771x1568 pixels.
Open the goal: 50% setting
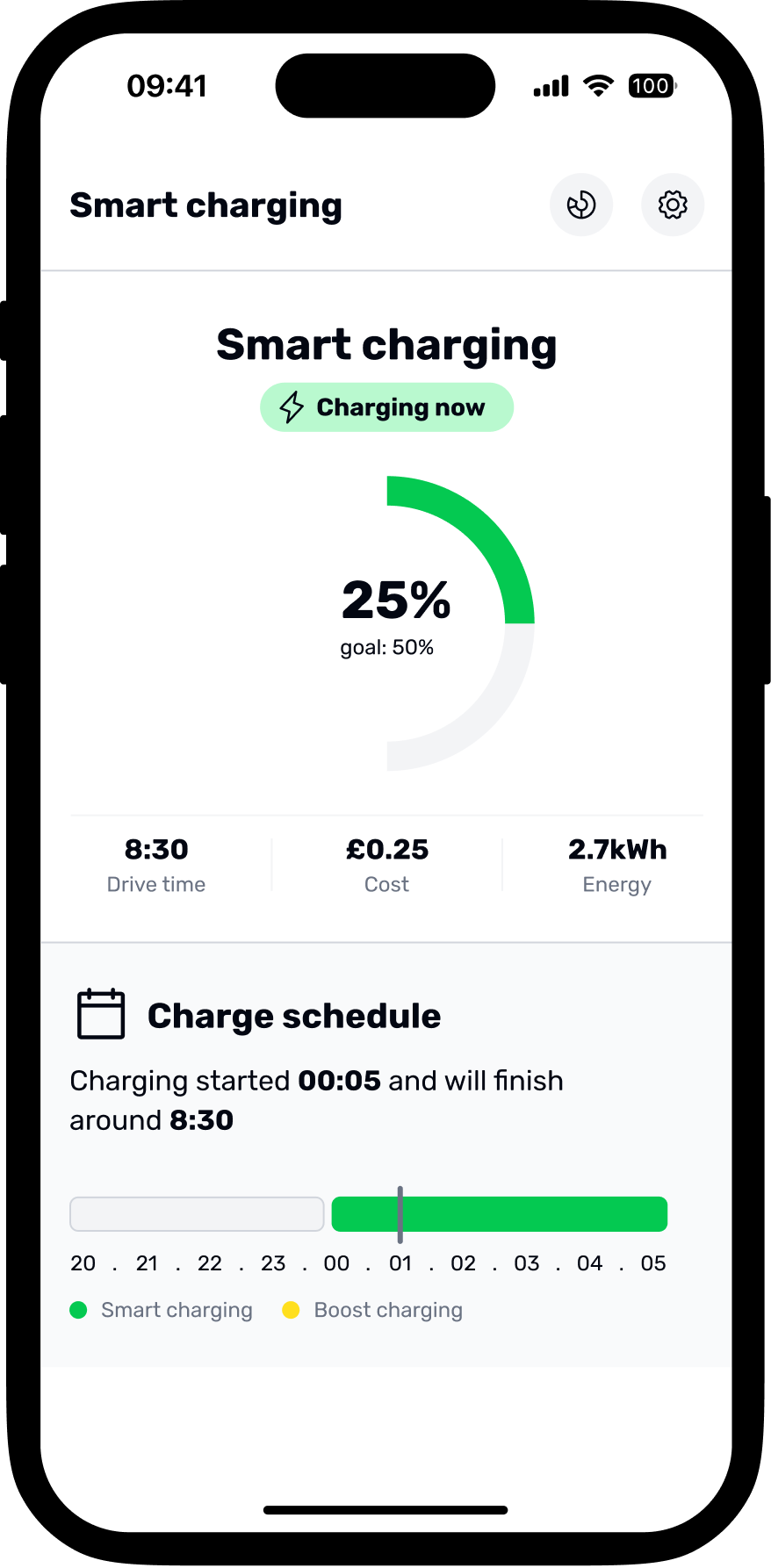pyautogui.click(x=386, y=647)
